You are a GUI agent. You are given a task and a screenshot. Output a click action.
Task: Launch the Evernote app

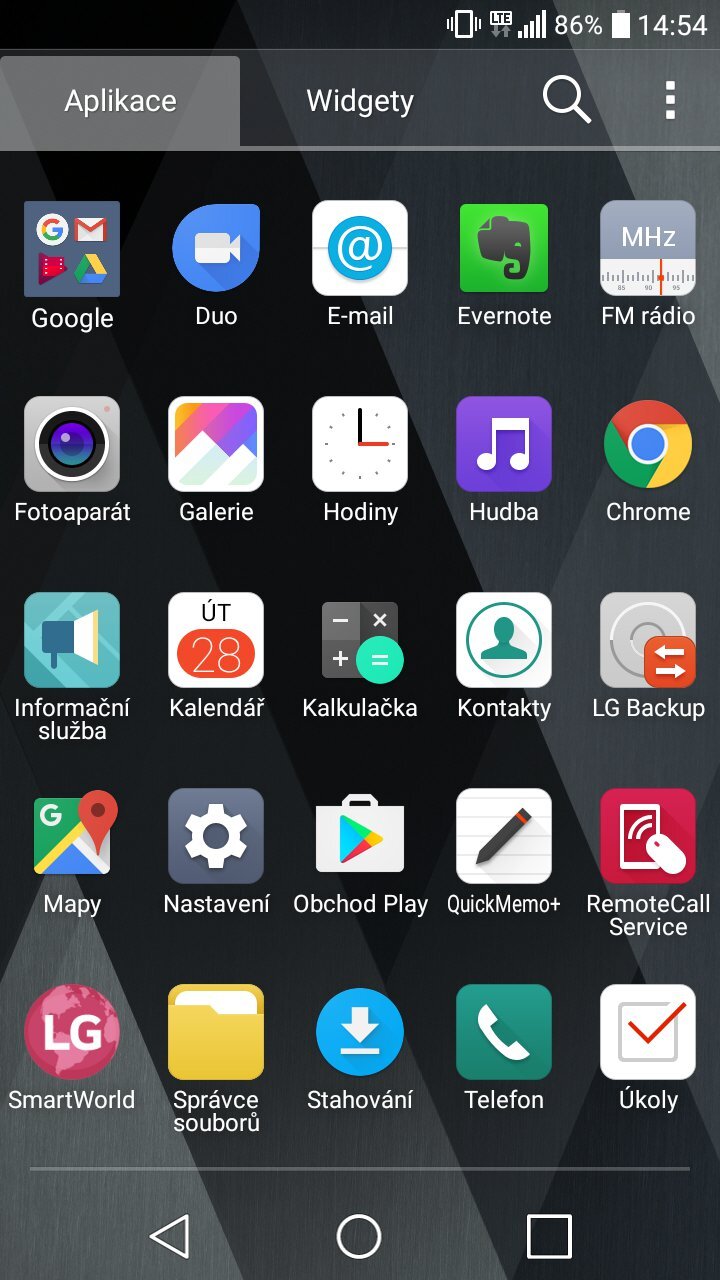pyautogui.click(x=503, y=248)
